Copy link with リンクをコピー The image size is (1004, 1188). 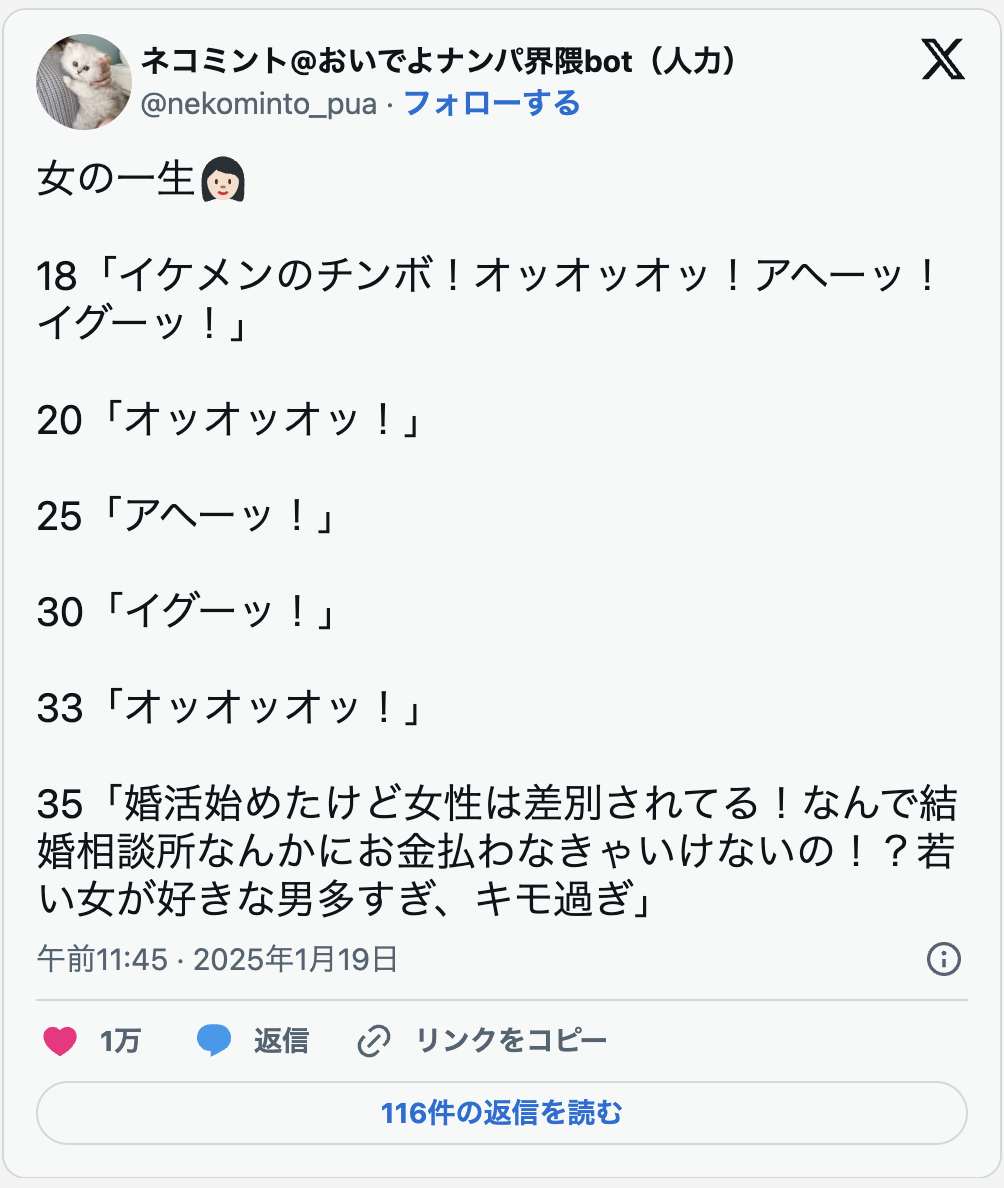coord(483,1041)
